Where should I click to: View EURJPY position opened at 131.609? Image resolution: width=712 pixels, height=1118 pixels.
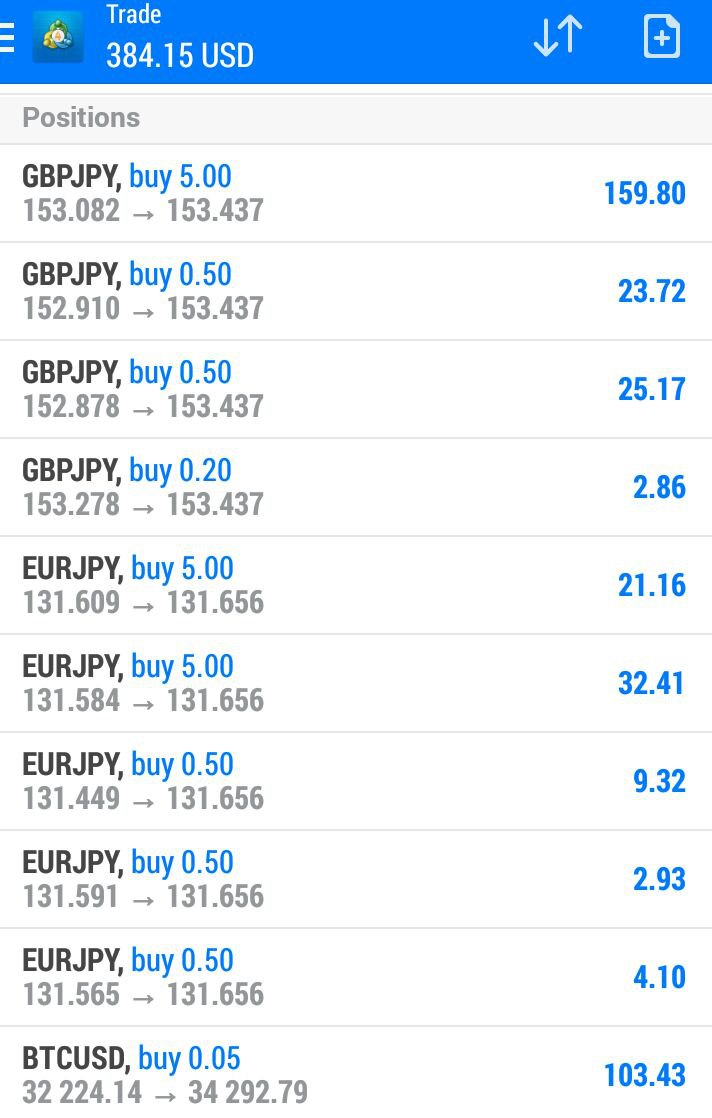coord(355,585)
